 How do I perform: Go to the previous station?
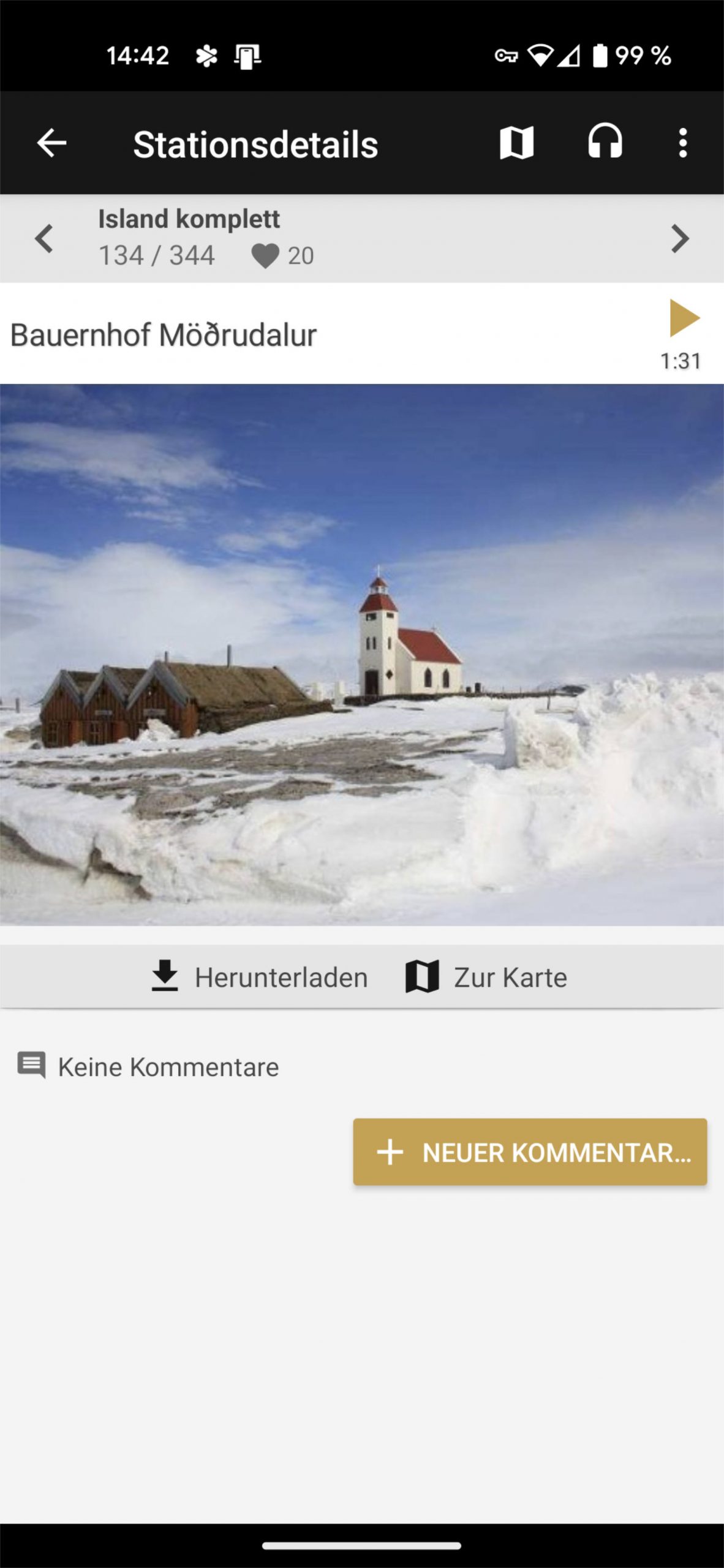[x=44, y=238]
